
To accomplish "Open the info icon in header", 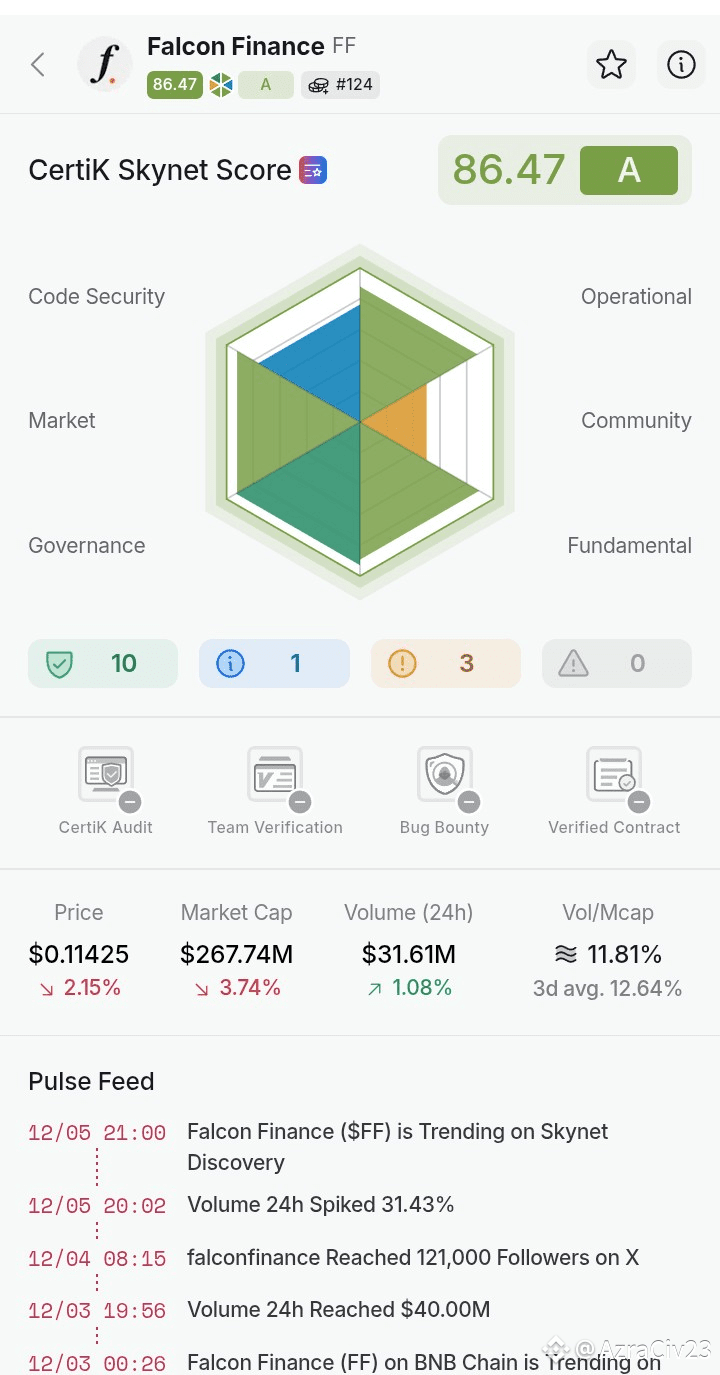I will click(681, 65).
